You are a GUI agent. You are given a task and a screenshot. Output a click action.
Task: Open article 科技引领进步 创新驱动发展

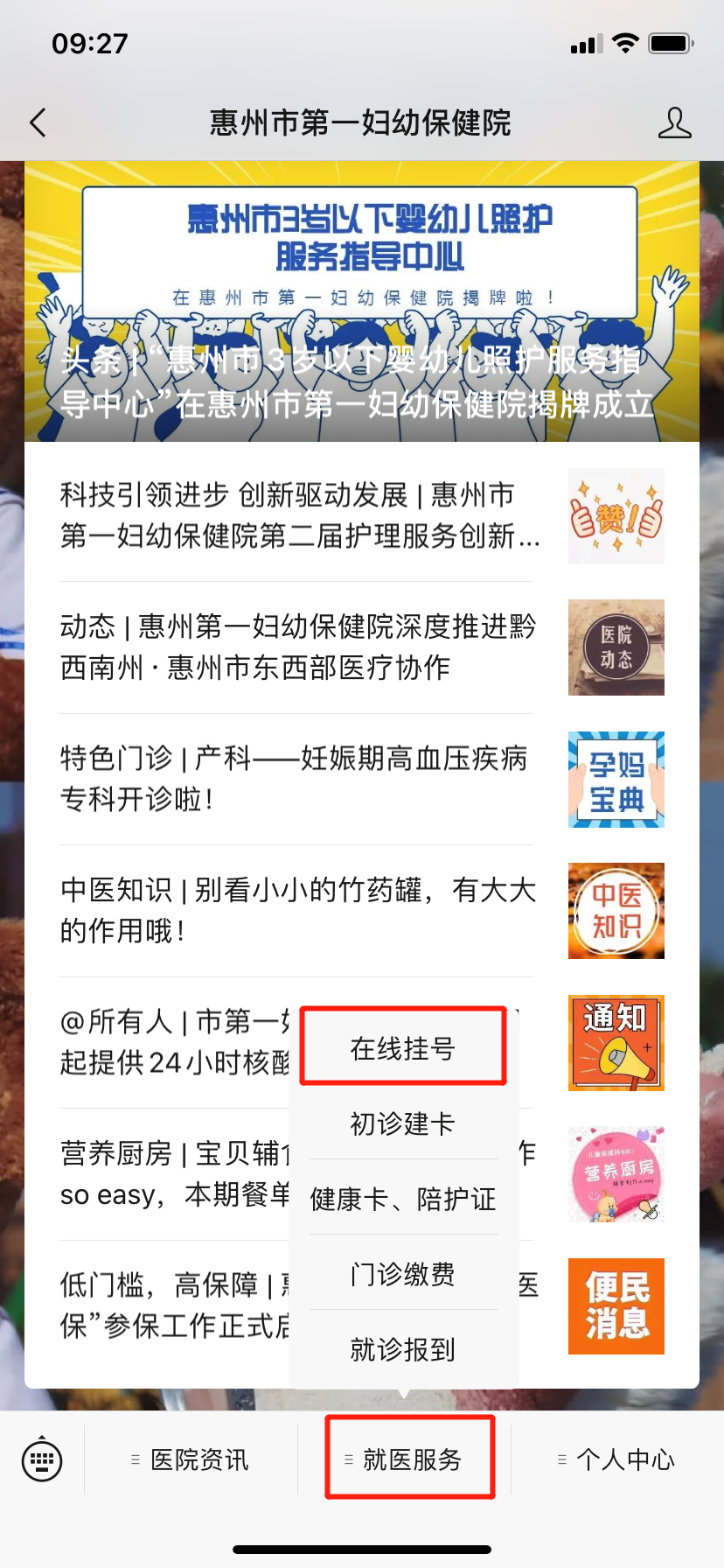click(297, 515)
